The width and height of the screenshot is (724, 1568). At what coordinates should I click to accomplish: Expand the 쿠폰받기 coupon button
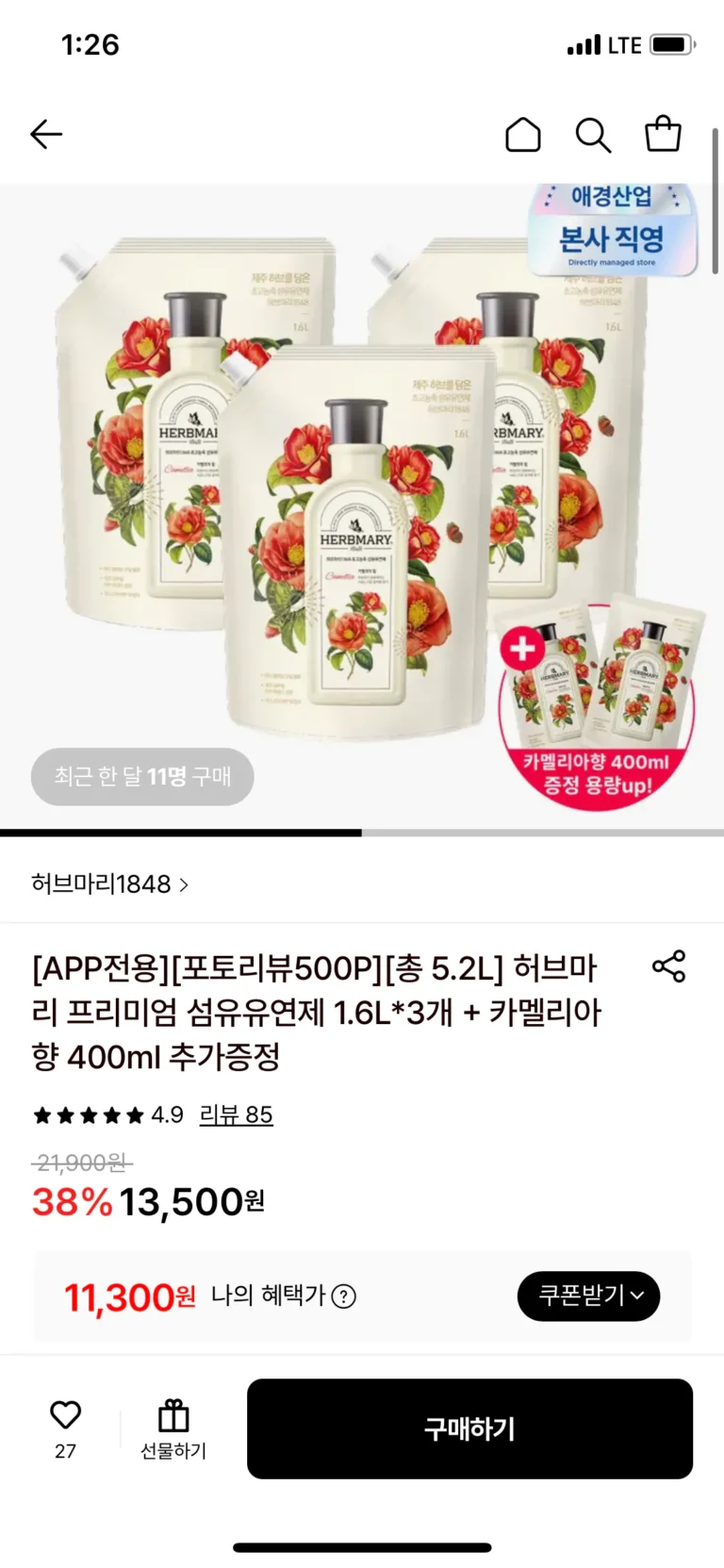point(588,1296)
